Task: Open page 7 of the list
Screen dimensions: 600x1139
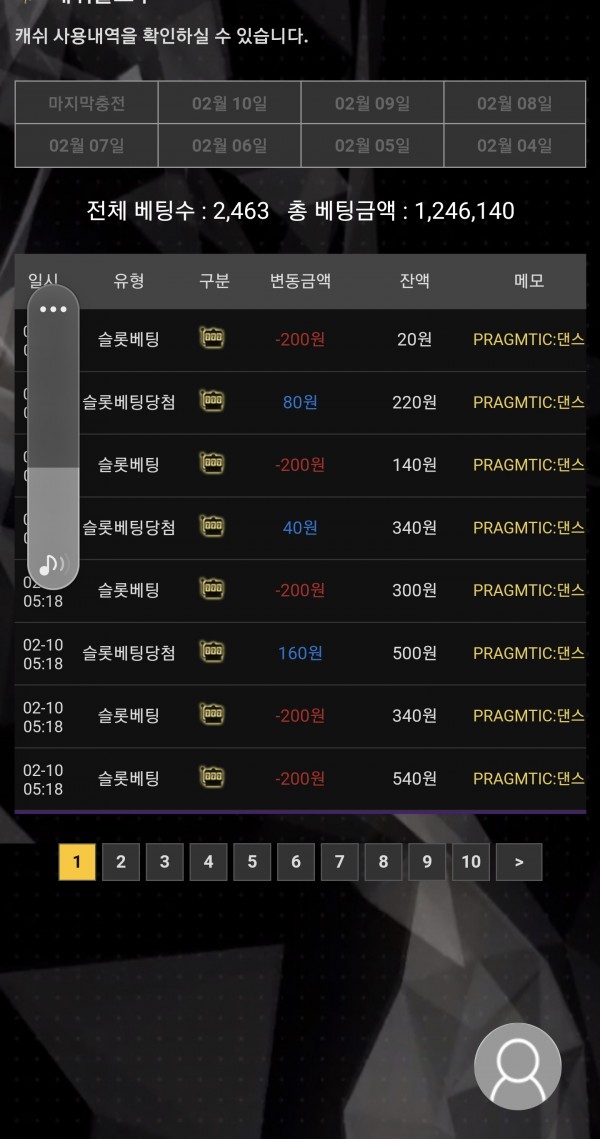Action: pos(339,862)
